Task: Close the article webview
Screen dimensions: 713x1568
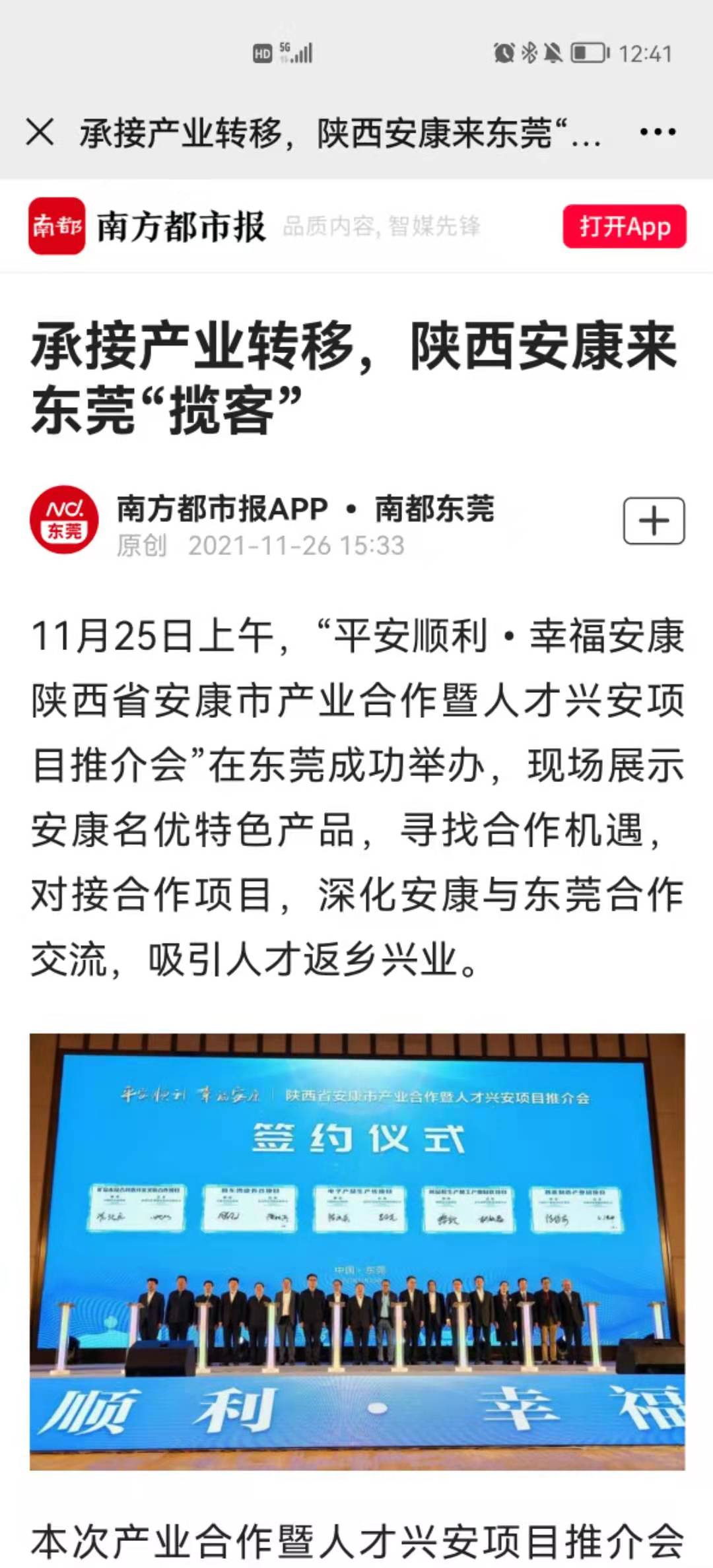Action: (40, 132)
